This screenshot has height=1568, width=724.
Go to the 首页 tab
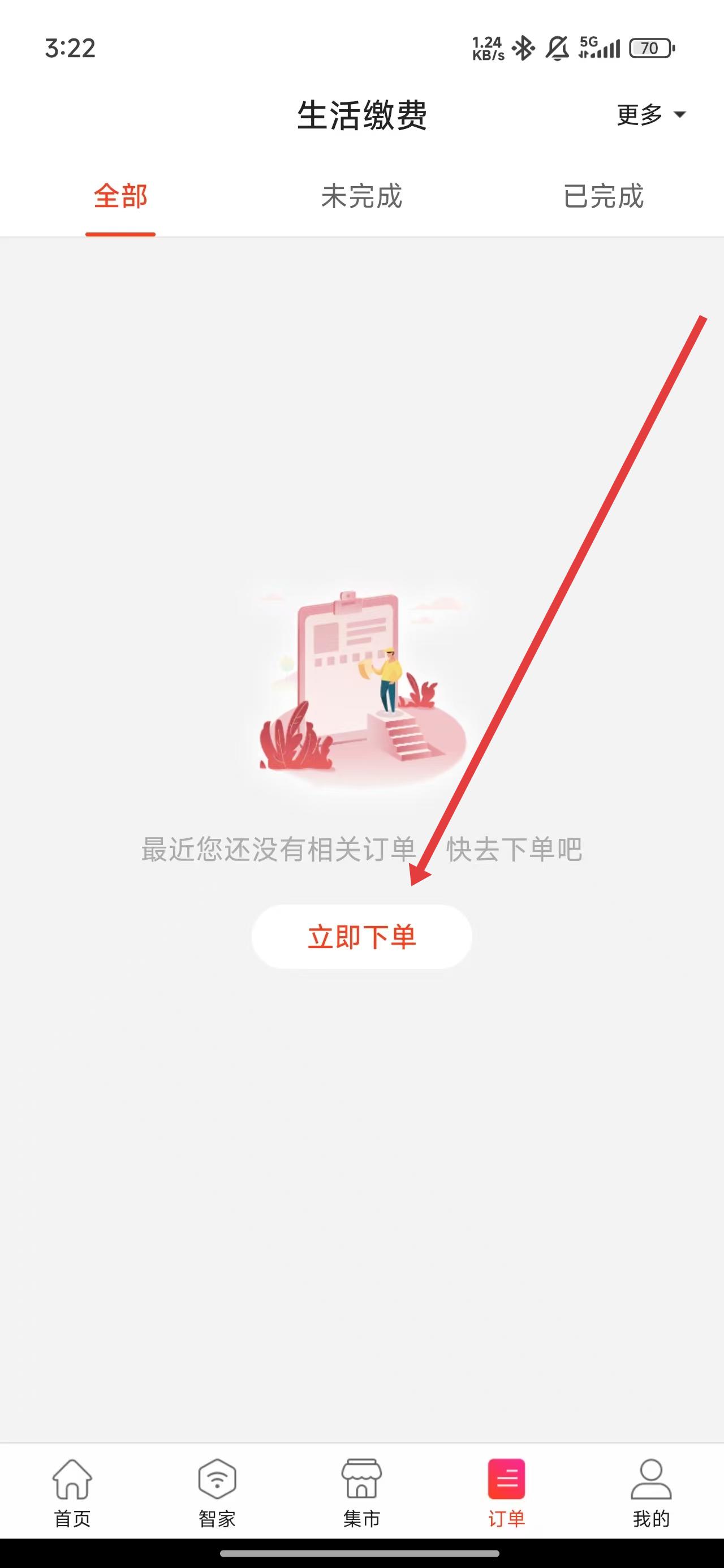[x=72, y=1493]
